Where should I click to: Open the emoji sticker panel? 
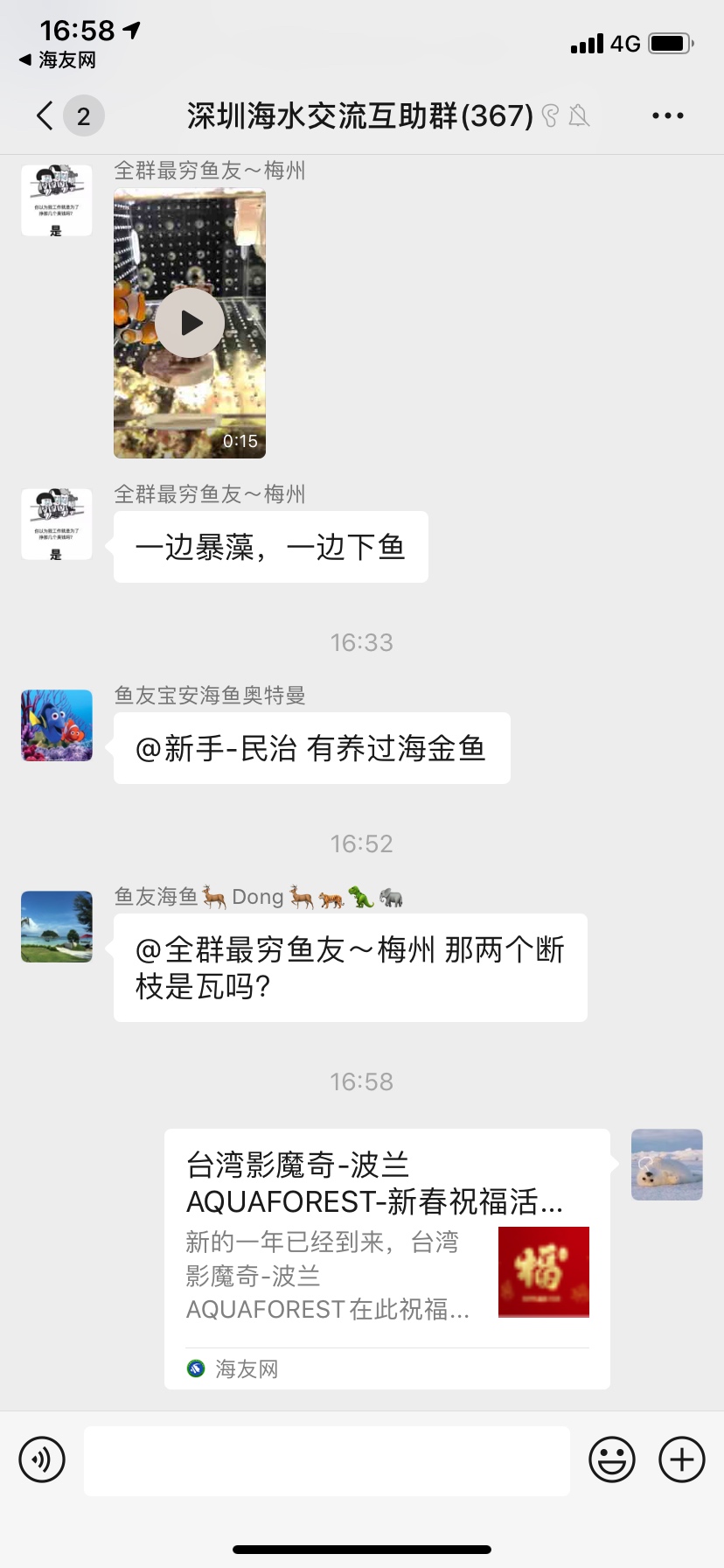pos(611,1459)
